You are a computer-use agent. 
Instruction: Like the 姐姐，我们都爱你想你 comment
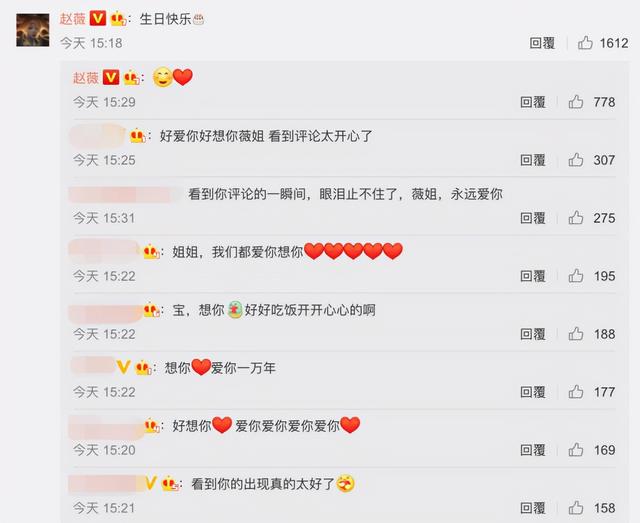pos(576,276)
